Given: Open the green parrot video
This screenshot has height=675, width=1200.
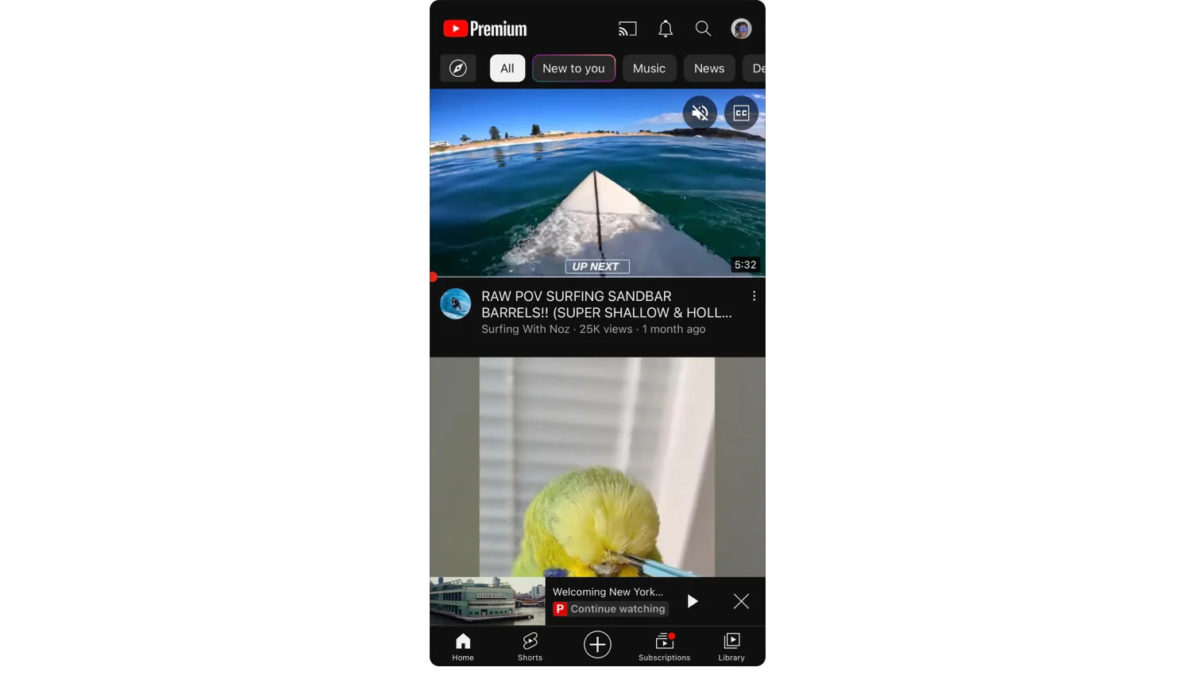Looking at the screenshot, I should [597, 465].
